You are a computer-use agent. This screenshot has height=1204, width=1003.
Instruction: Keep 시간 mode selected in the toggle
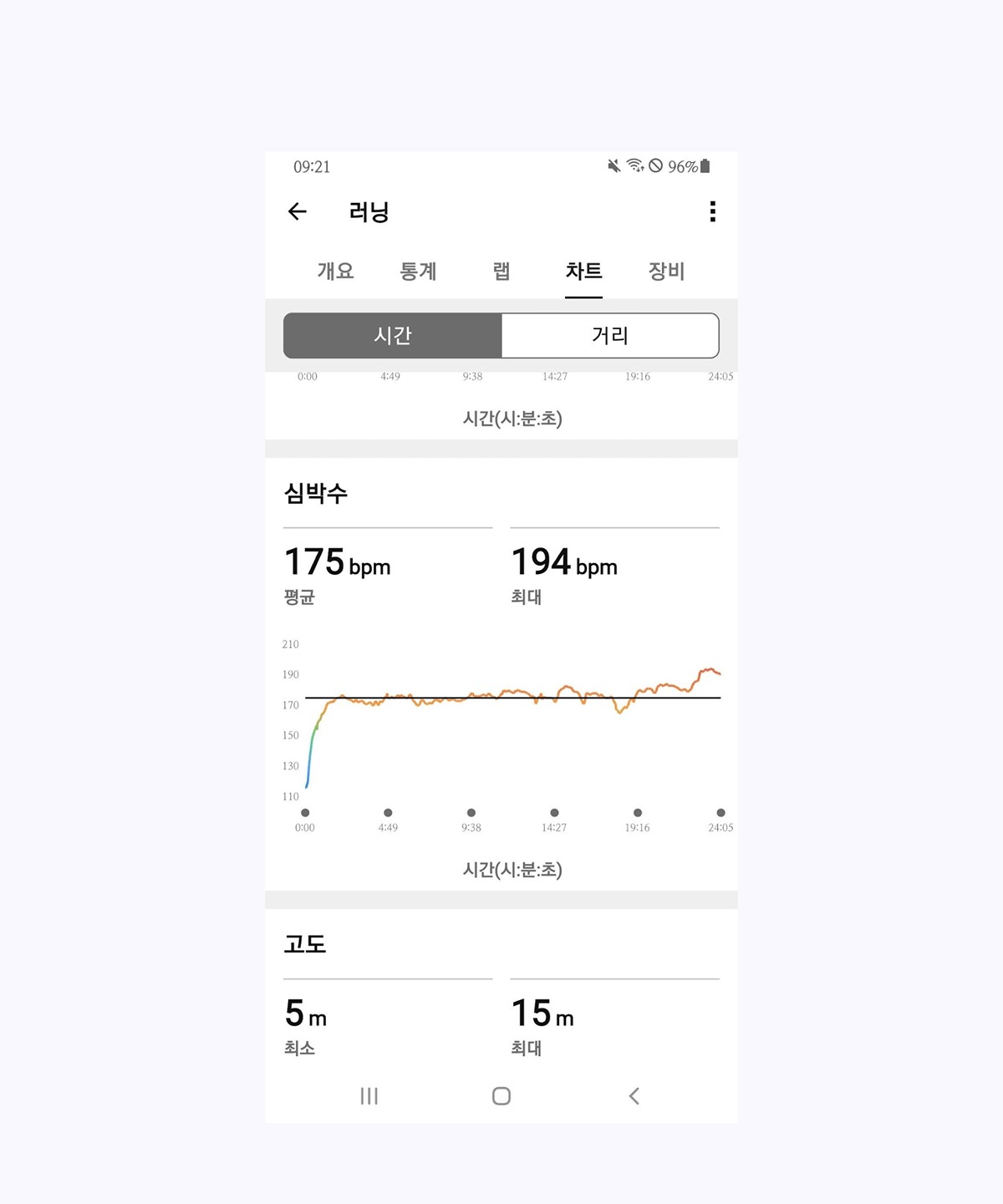click(x=392, y=335)
